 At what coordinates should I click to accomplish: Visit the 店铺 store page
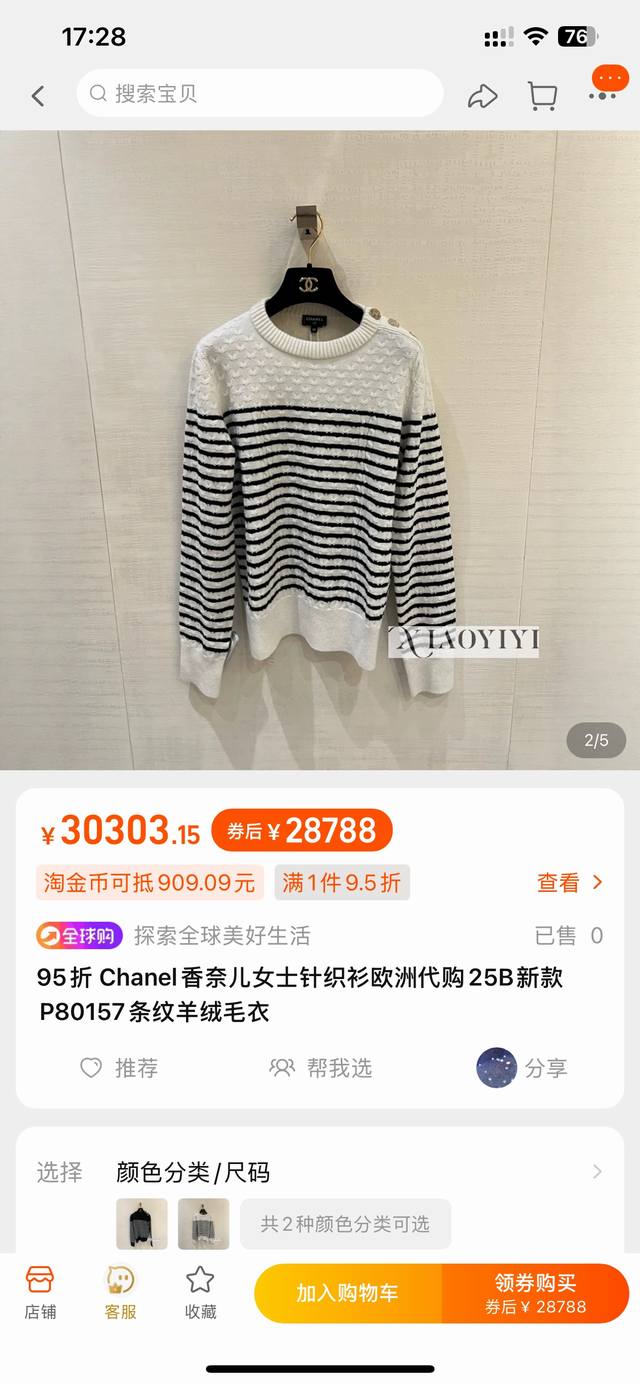coord(40,1292)
